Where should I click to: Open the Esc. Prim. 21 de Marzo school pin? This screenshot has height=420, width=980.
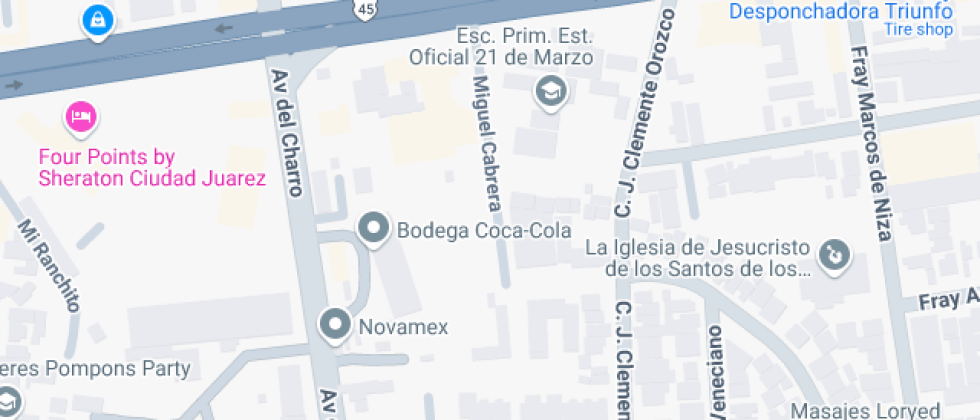(551, 91)
